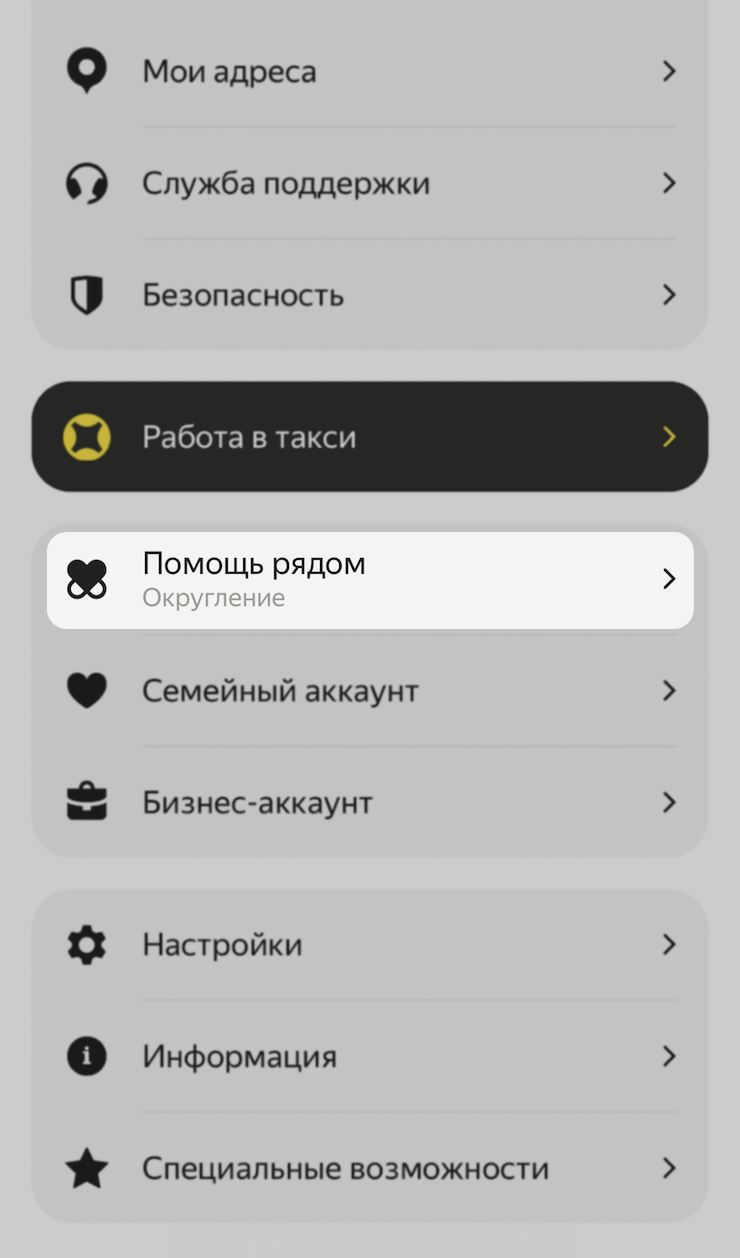Open Семейный аккаунт
The height and width of the screenshot is (1258, 740).
point(370,691)
